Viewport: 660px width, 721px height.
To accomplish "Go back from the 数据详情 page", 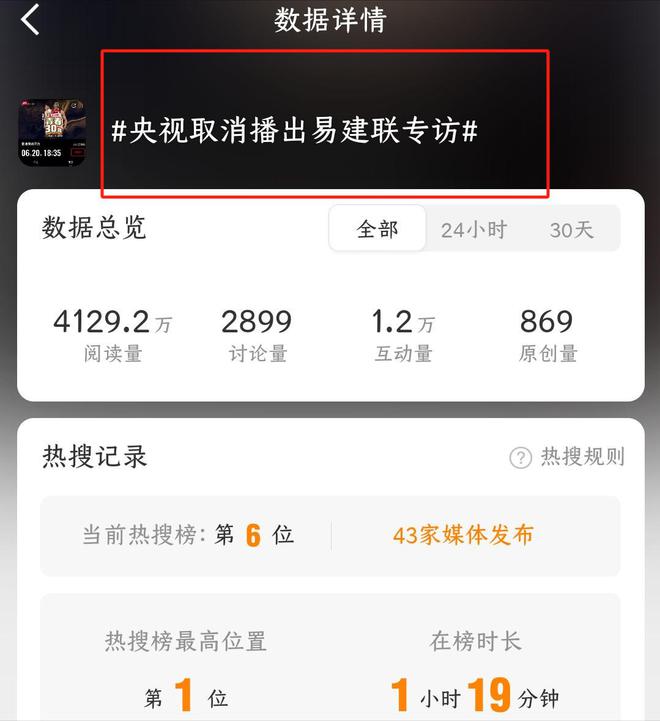I will (31, 19).
